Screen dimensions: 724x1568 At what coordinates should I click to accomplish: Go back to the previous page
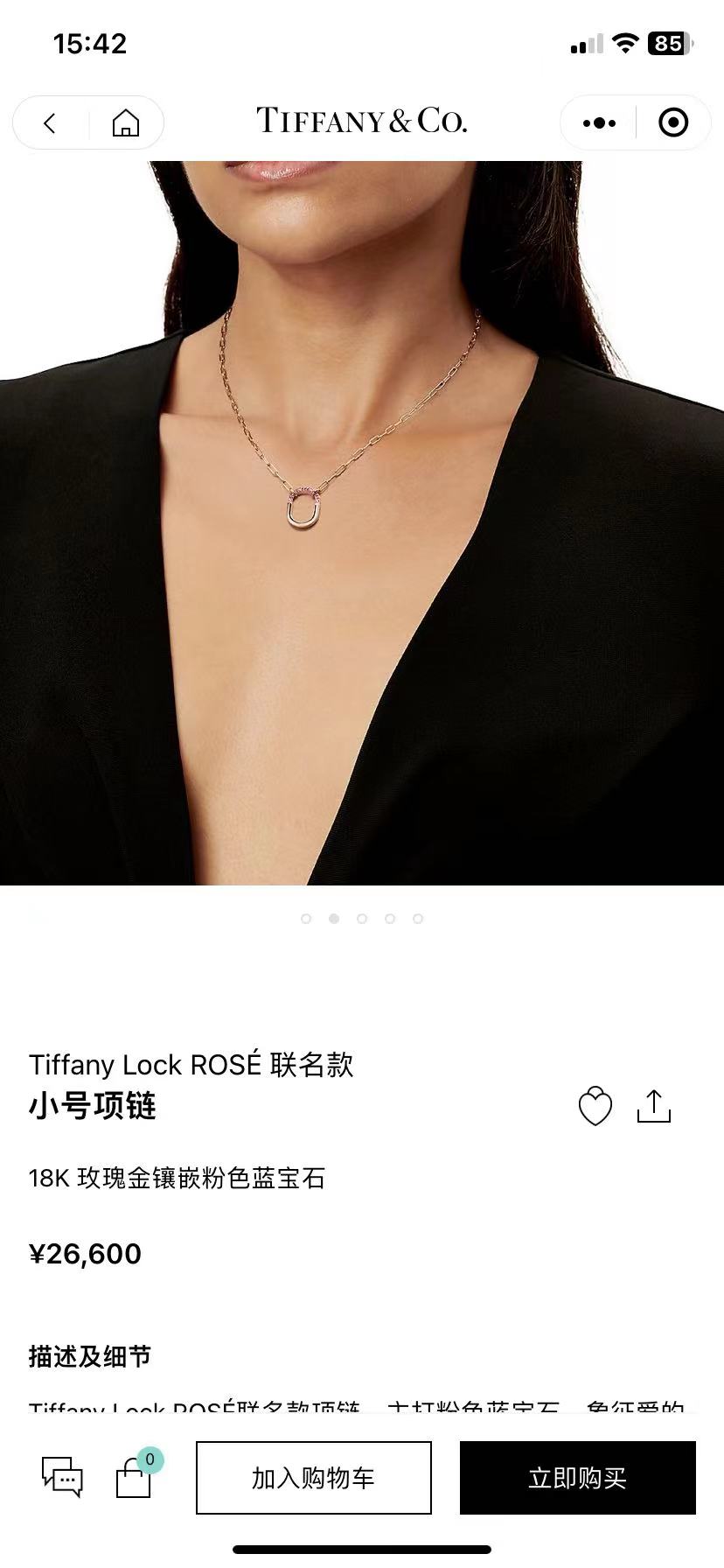coord(50,123)
